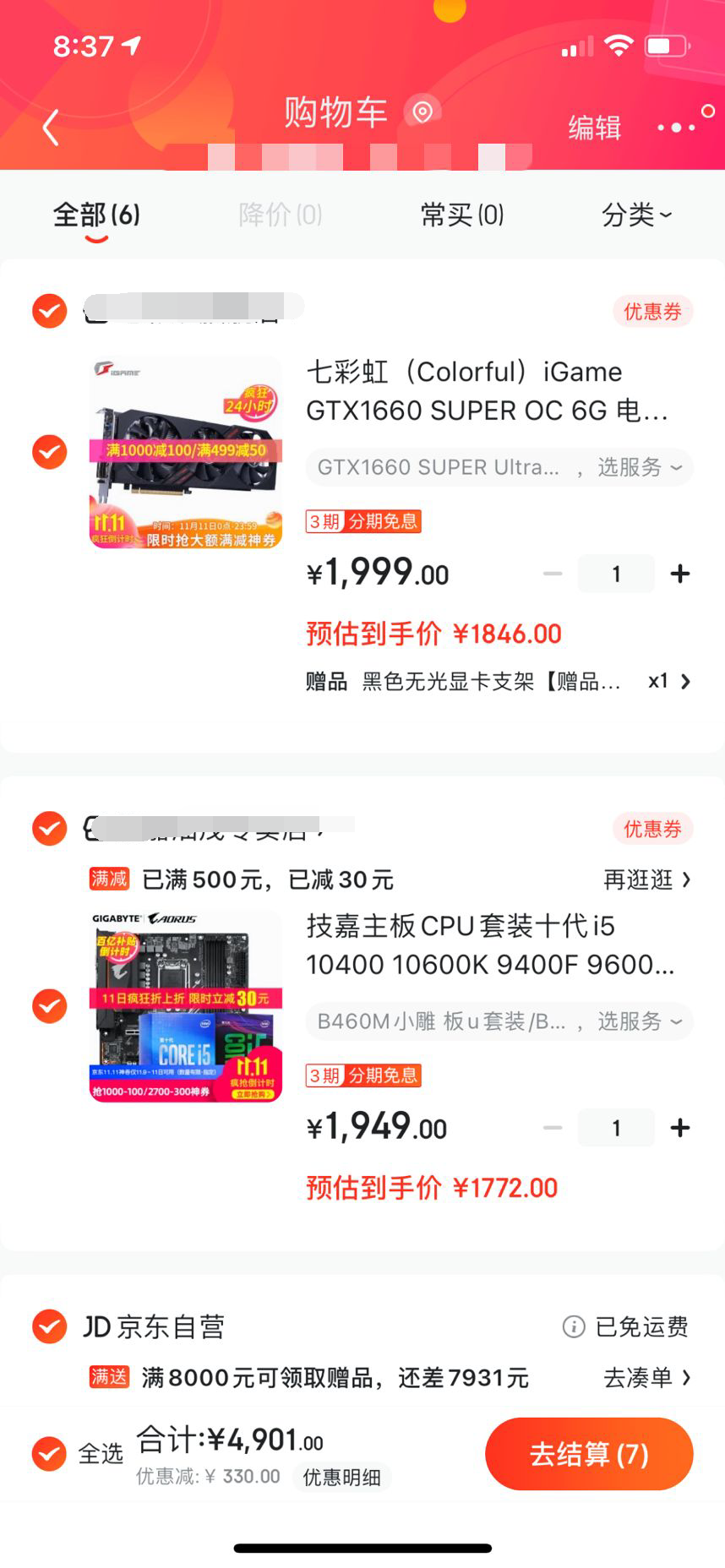
Task: Open the location pin next to 购物车
Action: pos(422,112)
